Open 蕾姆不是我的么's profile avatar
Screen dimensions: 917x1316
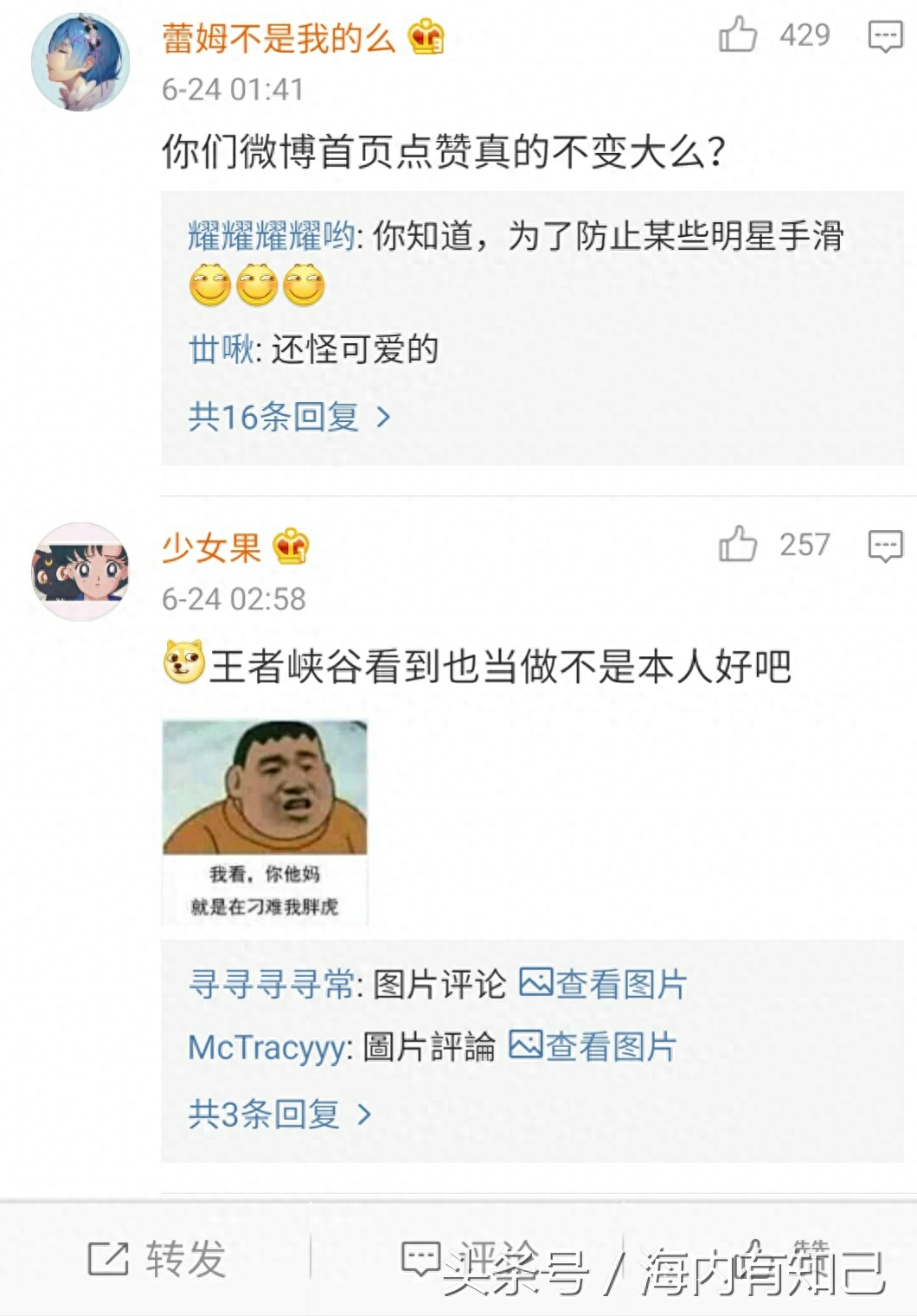[x=80, y=62]
